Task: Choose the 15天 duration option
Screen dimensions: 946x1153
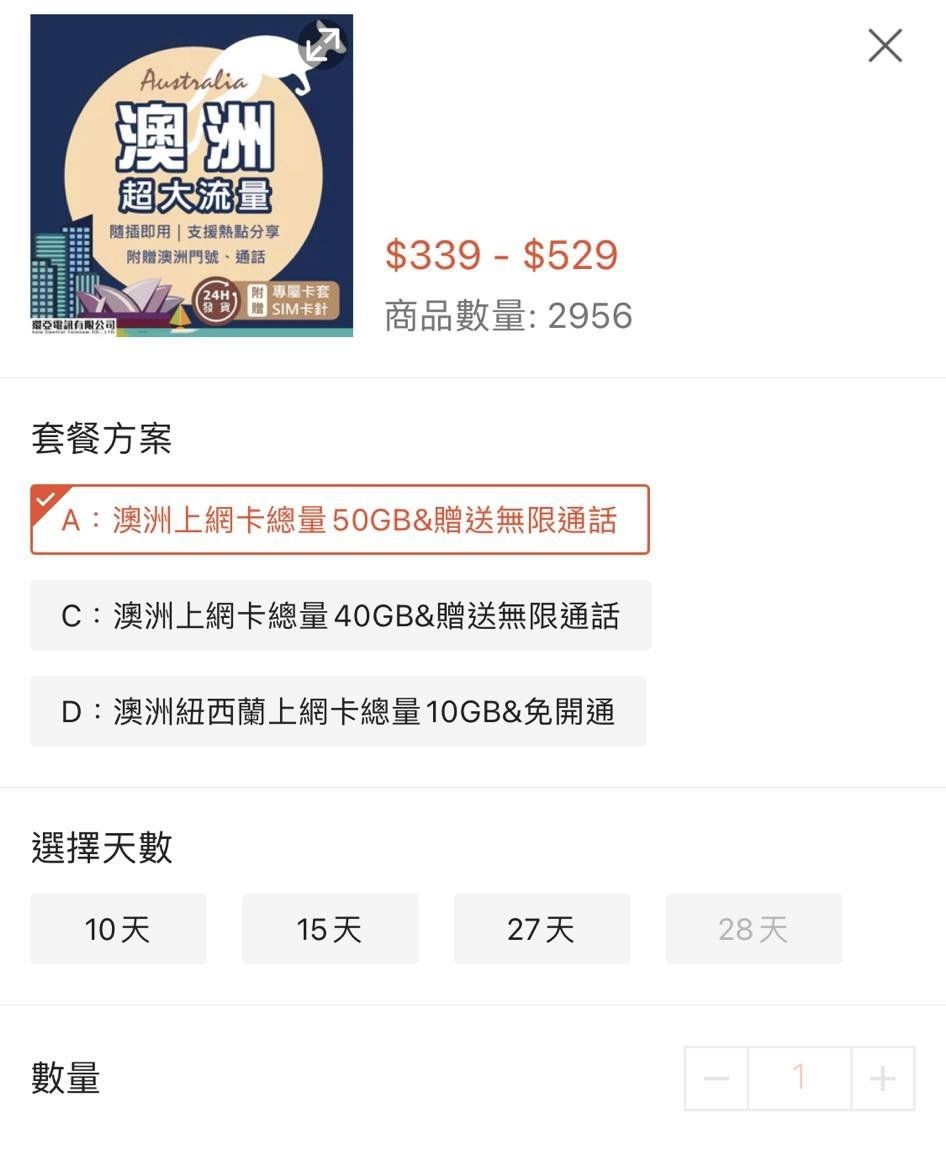Action: click(x=330, y=929)
